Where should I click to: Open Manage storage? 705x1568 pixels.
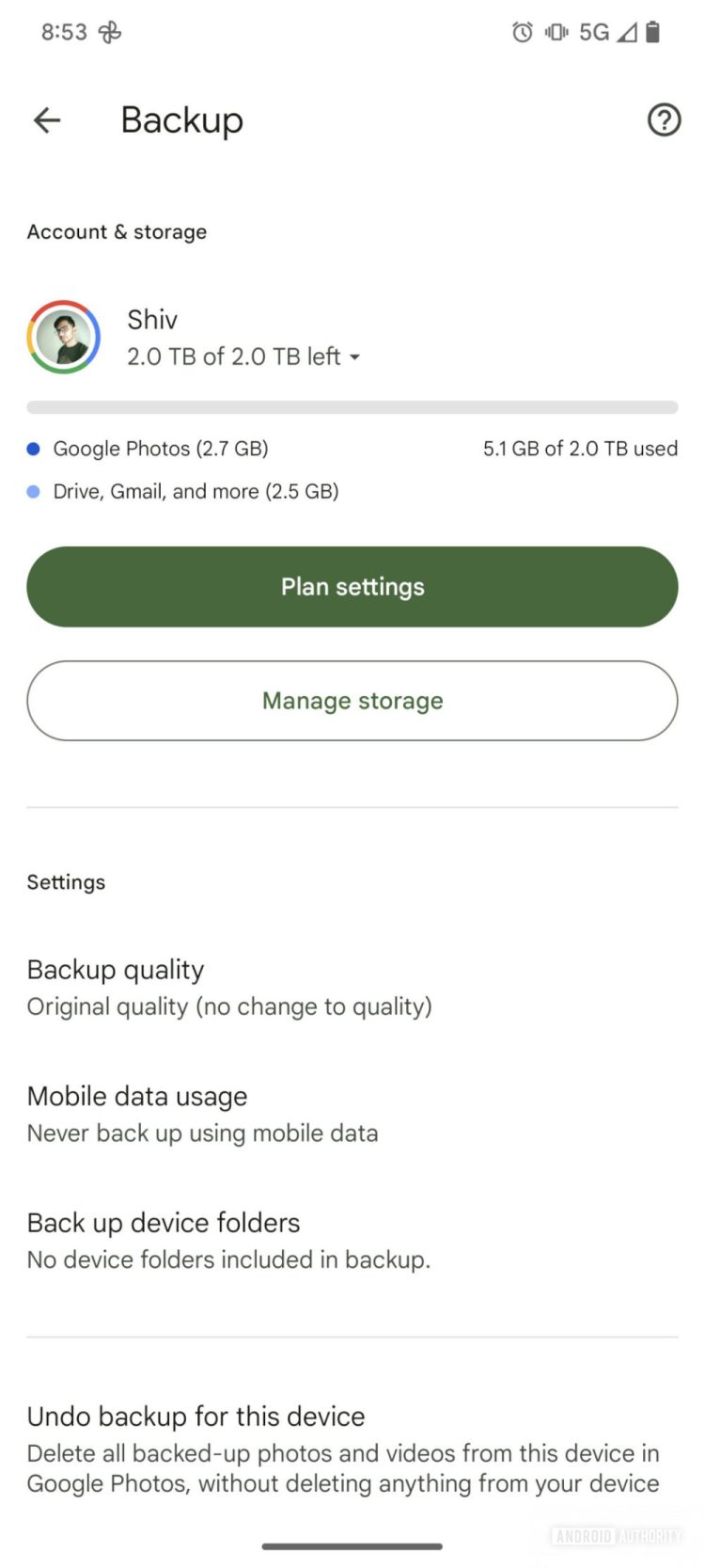tap(352, 701)
